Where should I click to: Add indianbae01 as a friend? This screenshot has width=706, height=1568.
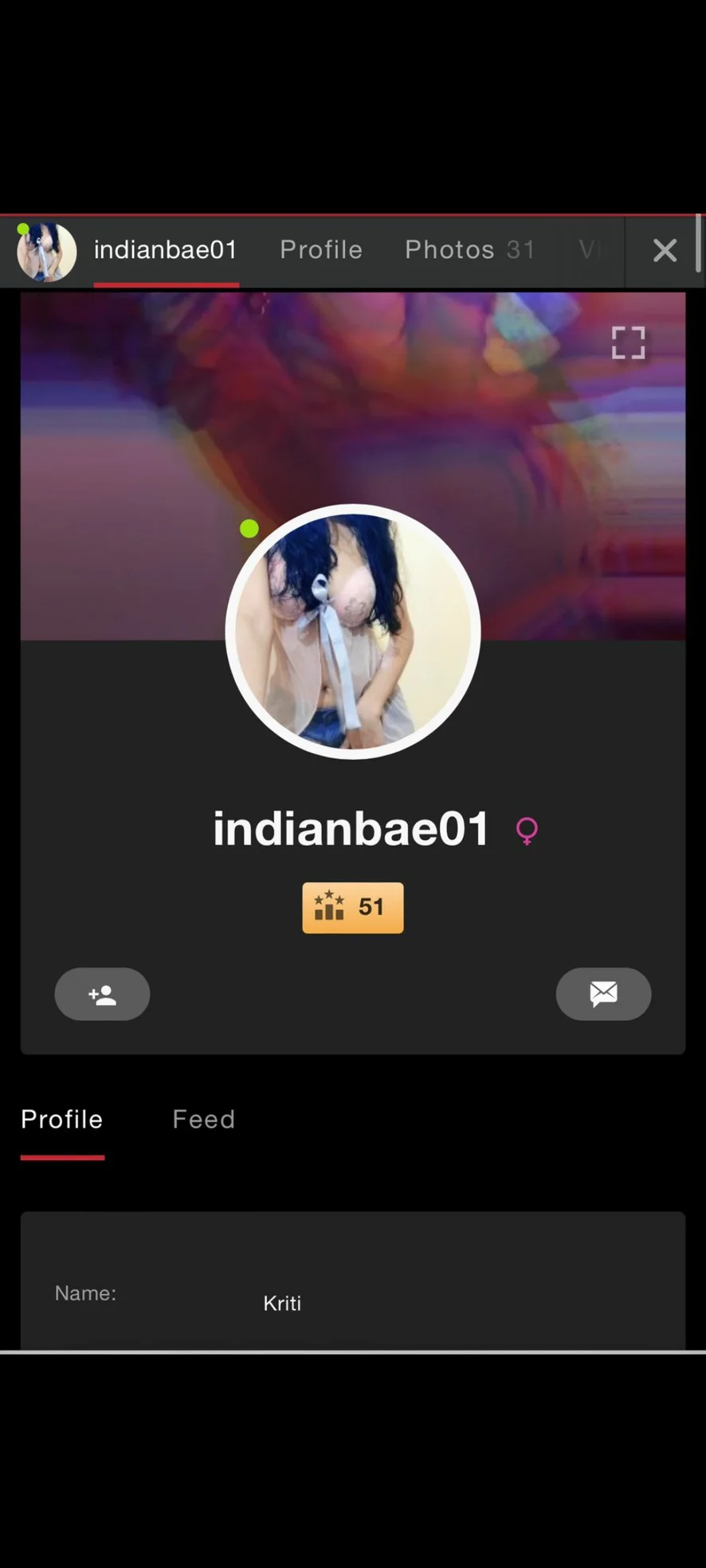click(x=102, y=994)
